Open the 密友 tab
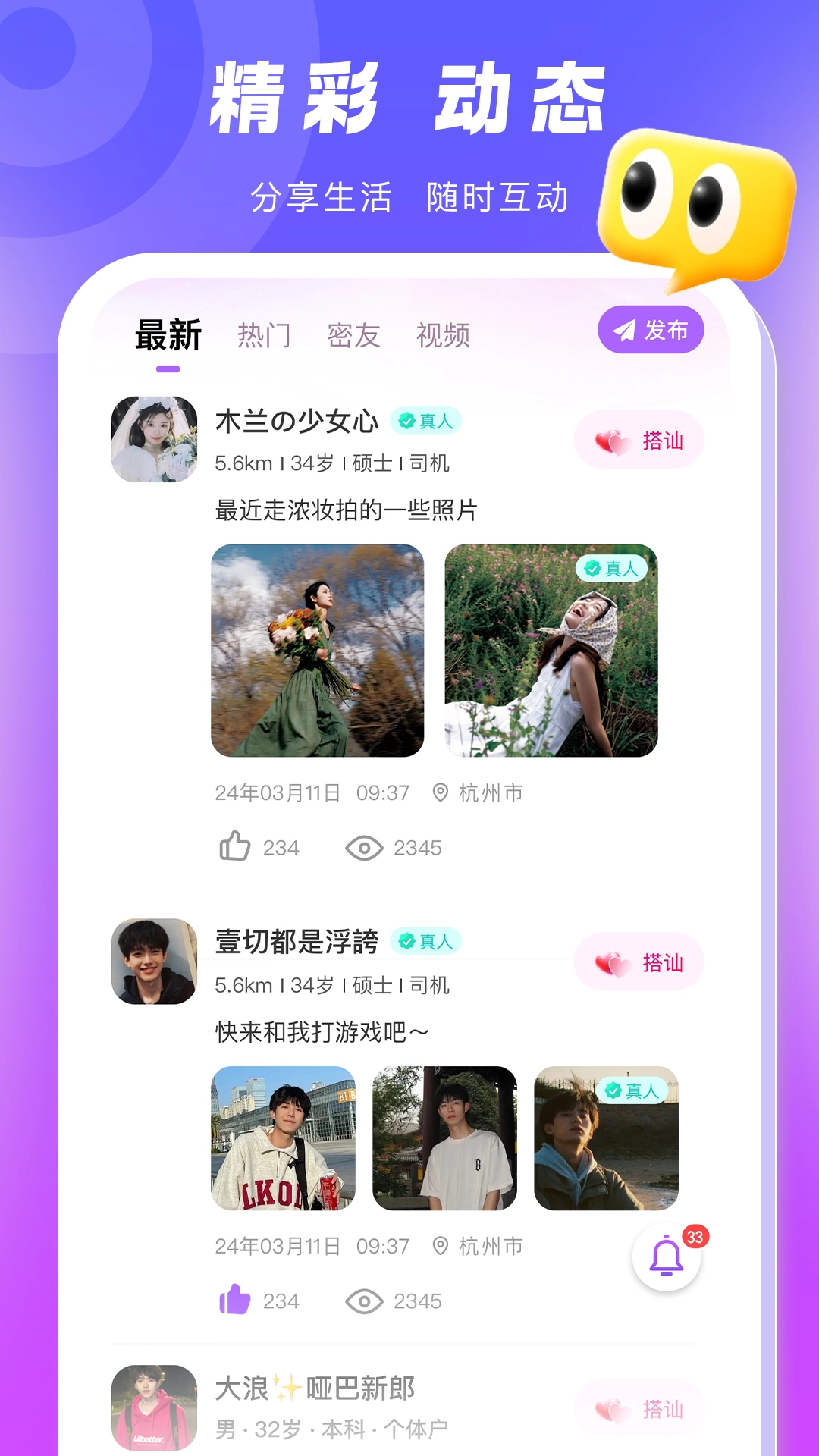This screenshot has height=1456, width=819. coord(353,336)
